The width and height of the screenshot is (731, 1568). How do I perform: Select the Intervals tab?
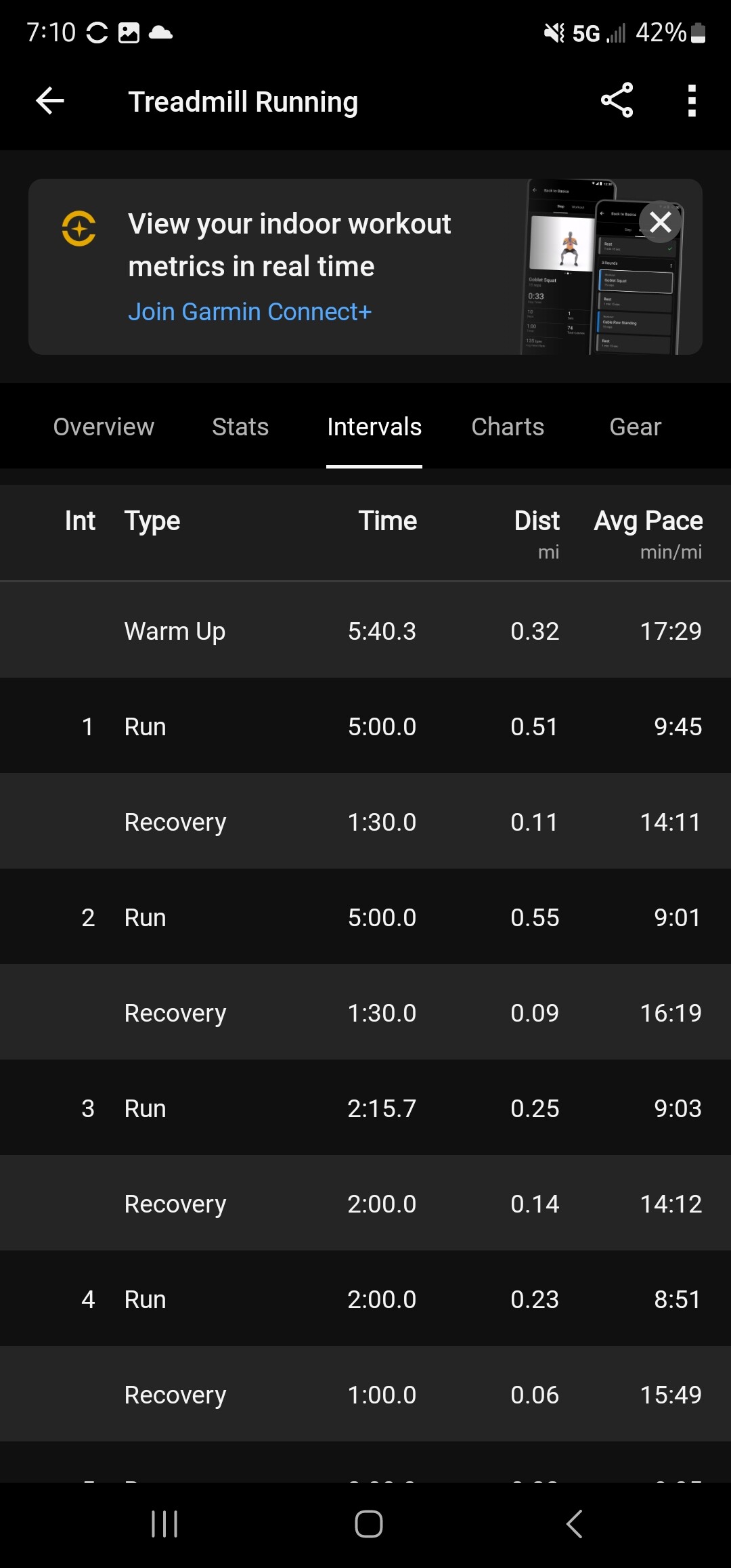pyautogui.click(x=374, y=427)
